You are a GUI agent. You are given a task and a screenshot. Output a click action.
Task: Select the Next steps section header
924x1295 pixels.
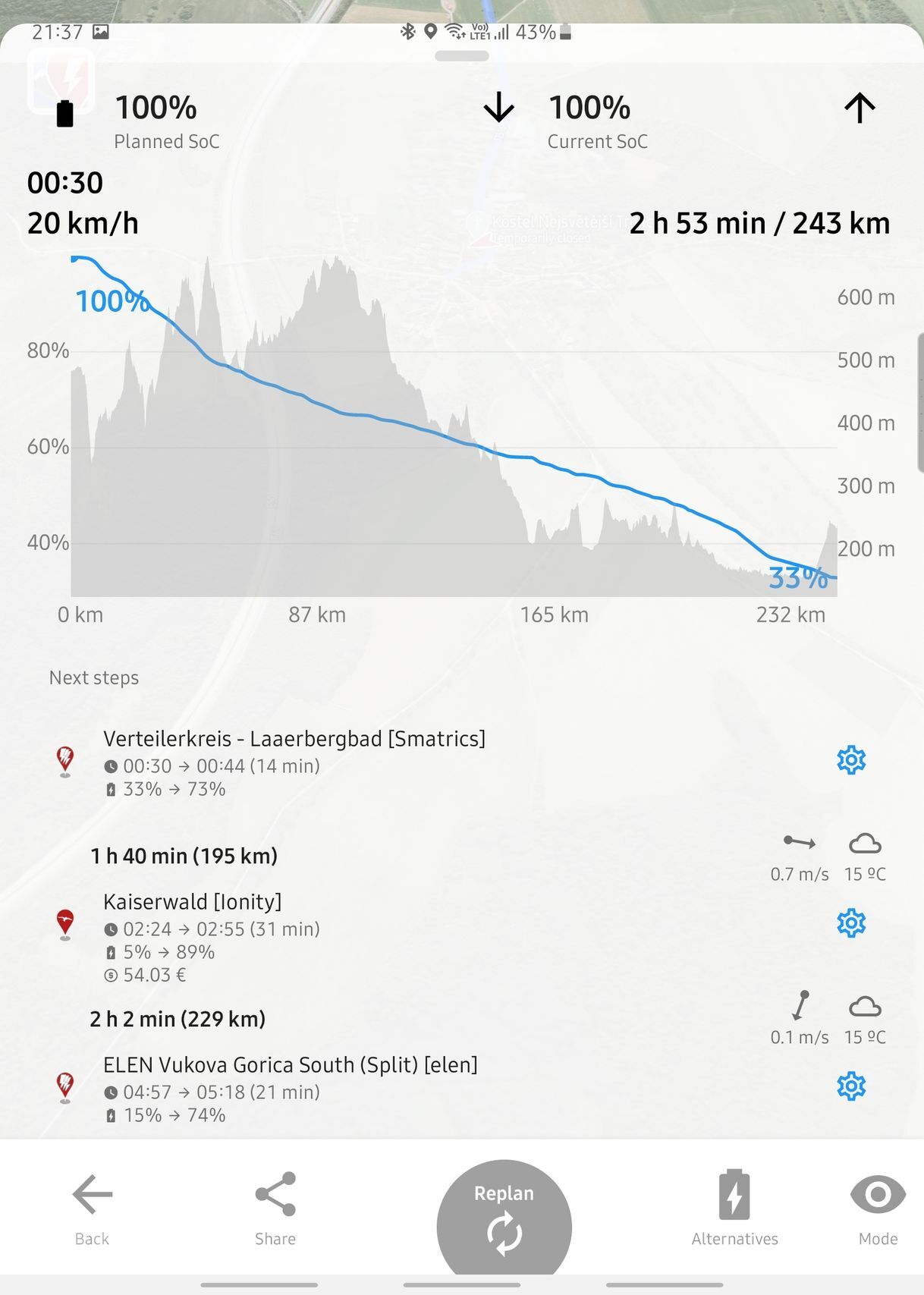(93, 677)
